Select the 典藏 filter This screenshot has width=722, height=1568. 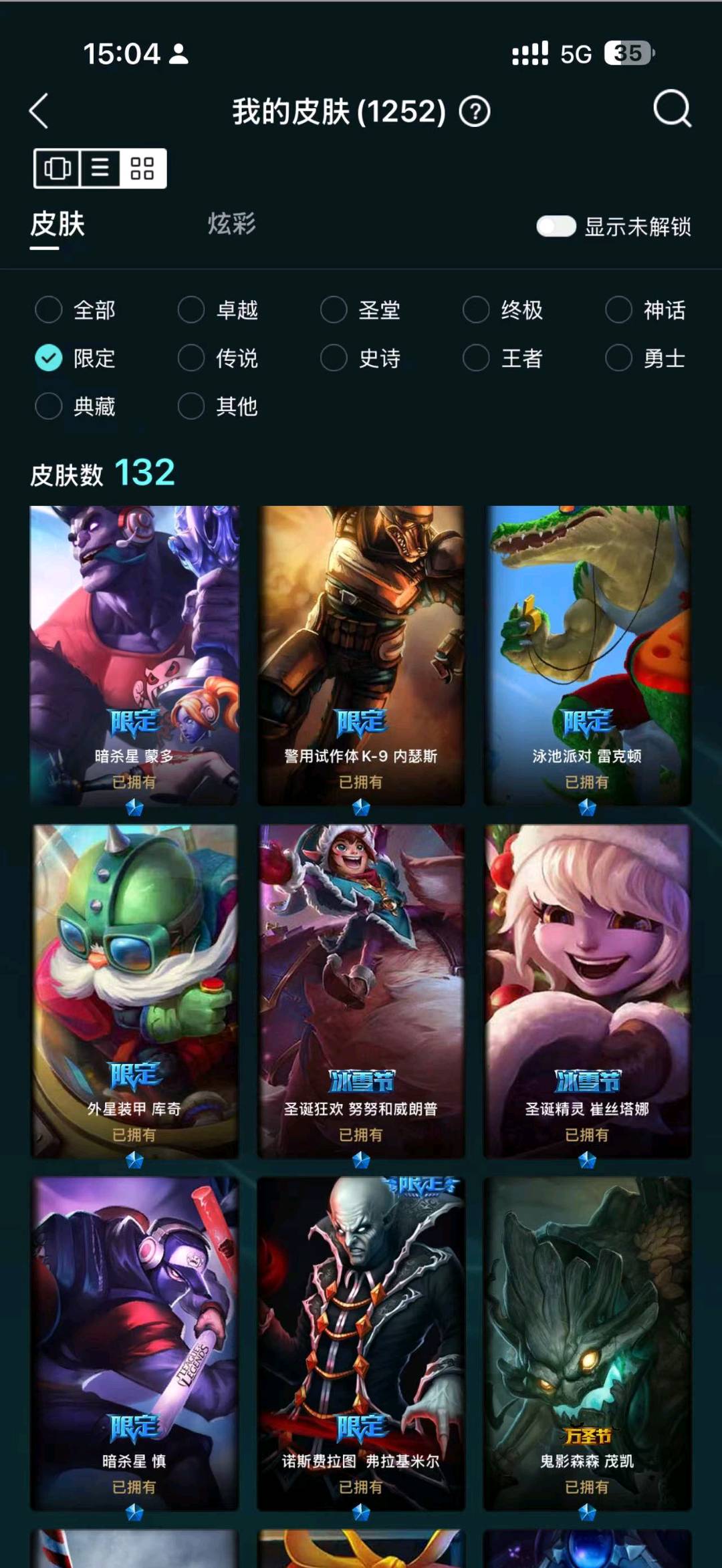point(76,406)
